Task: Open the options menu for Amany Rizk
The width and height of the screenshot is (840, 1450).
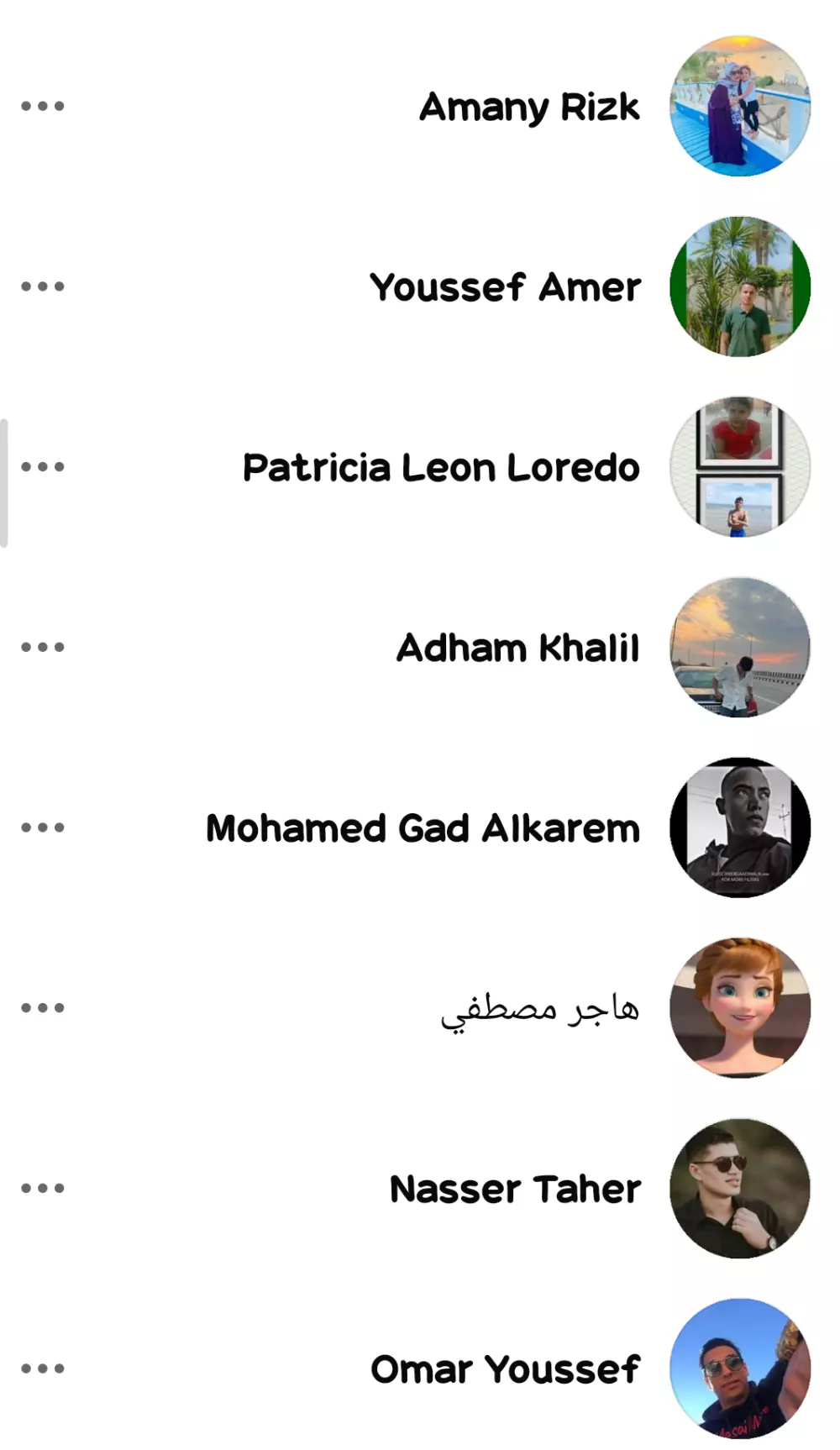Action: pos(43,106)
